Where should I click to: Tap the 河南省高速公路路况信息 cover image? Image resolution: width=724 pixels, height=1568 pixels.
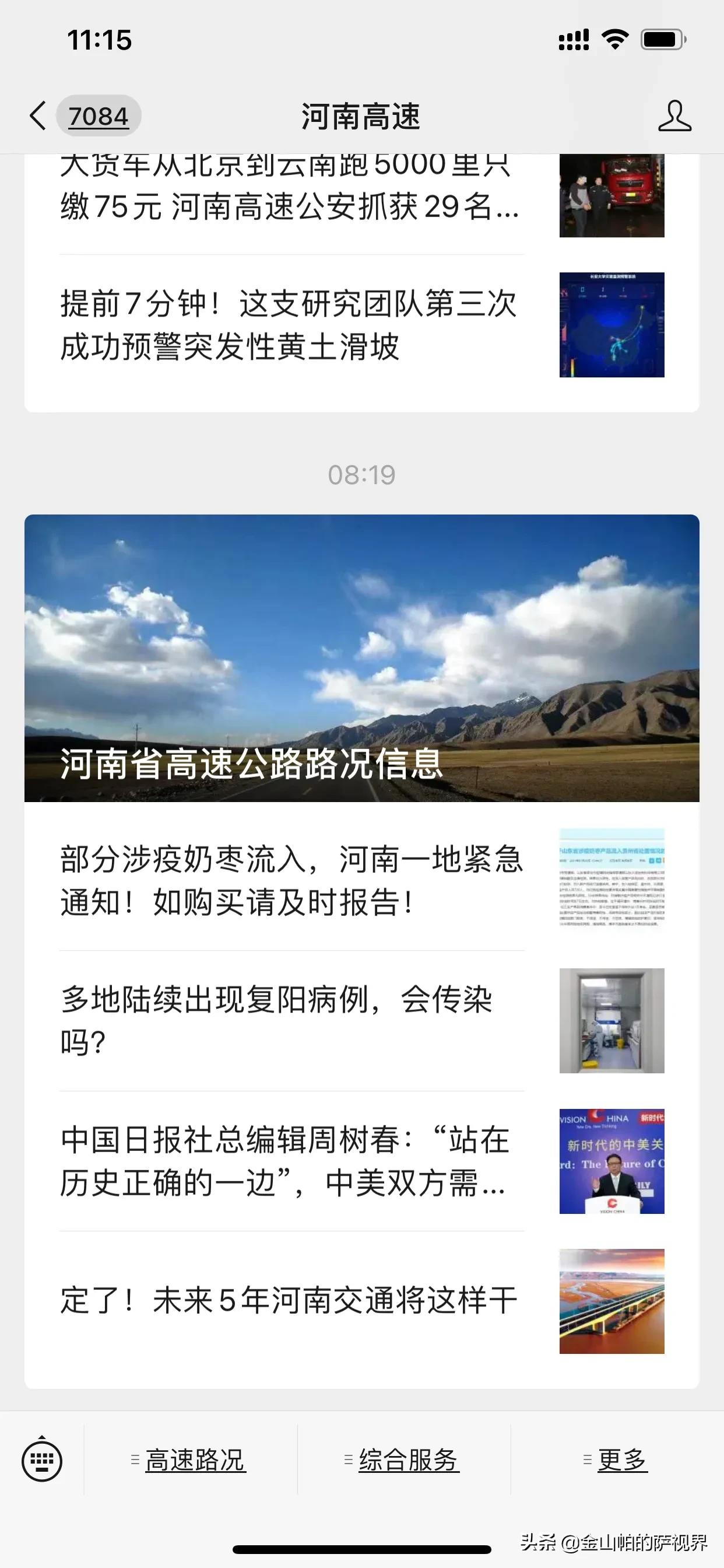[362, 657]
